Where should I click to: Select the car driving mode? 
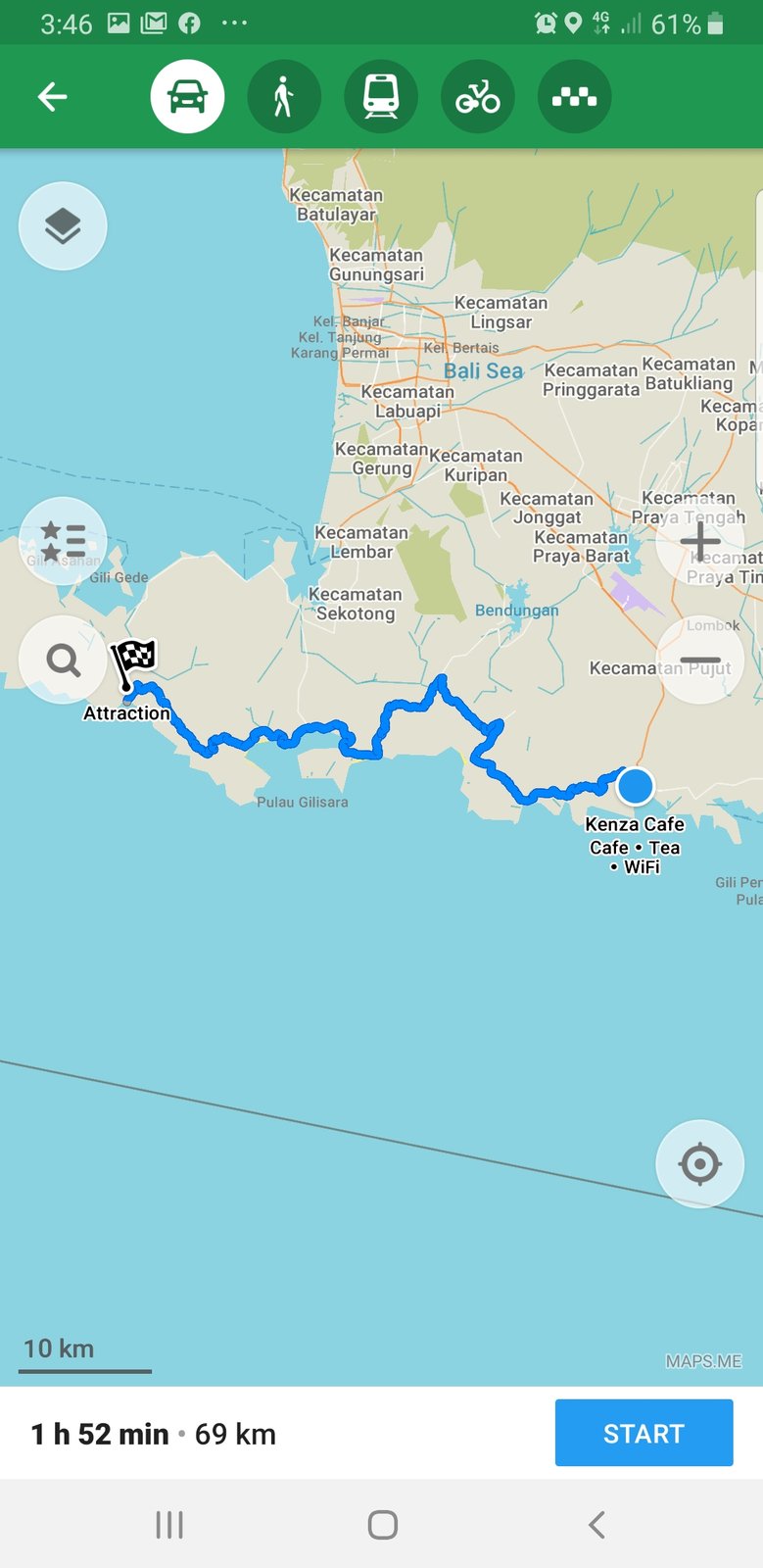click(x=187, y=97)
